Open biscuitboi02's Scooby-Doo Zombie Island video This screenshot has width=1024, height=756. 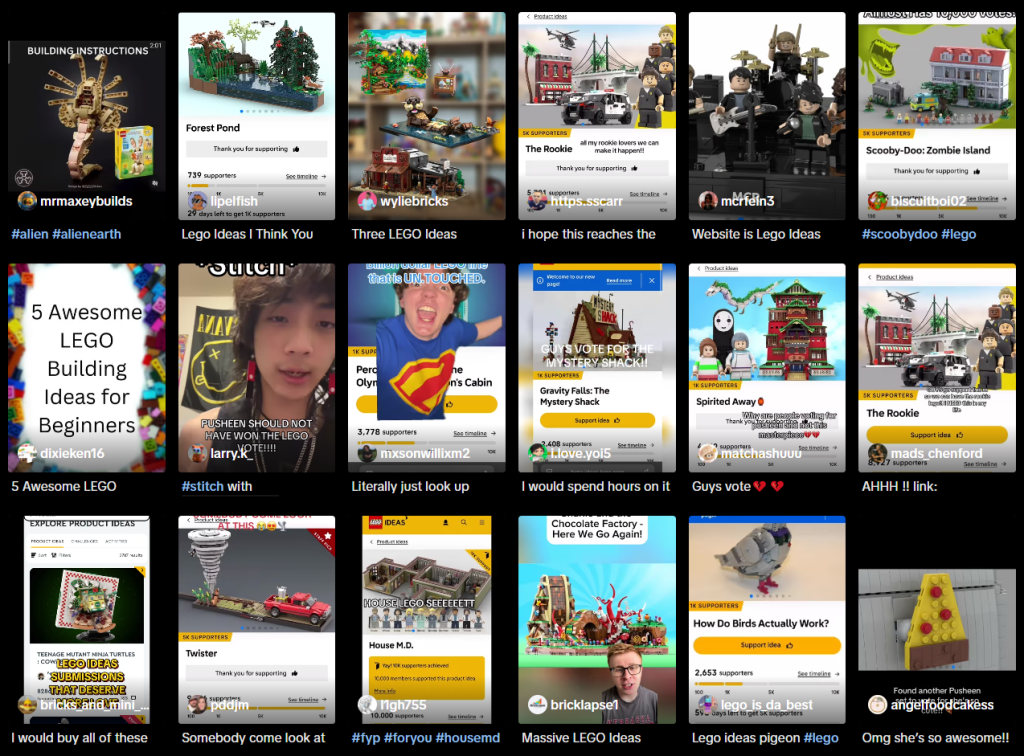936,116
